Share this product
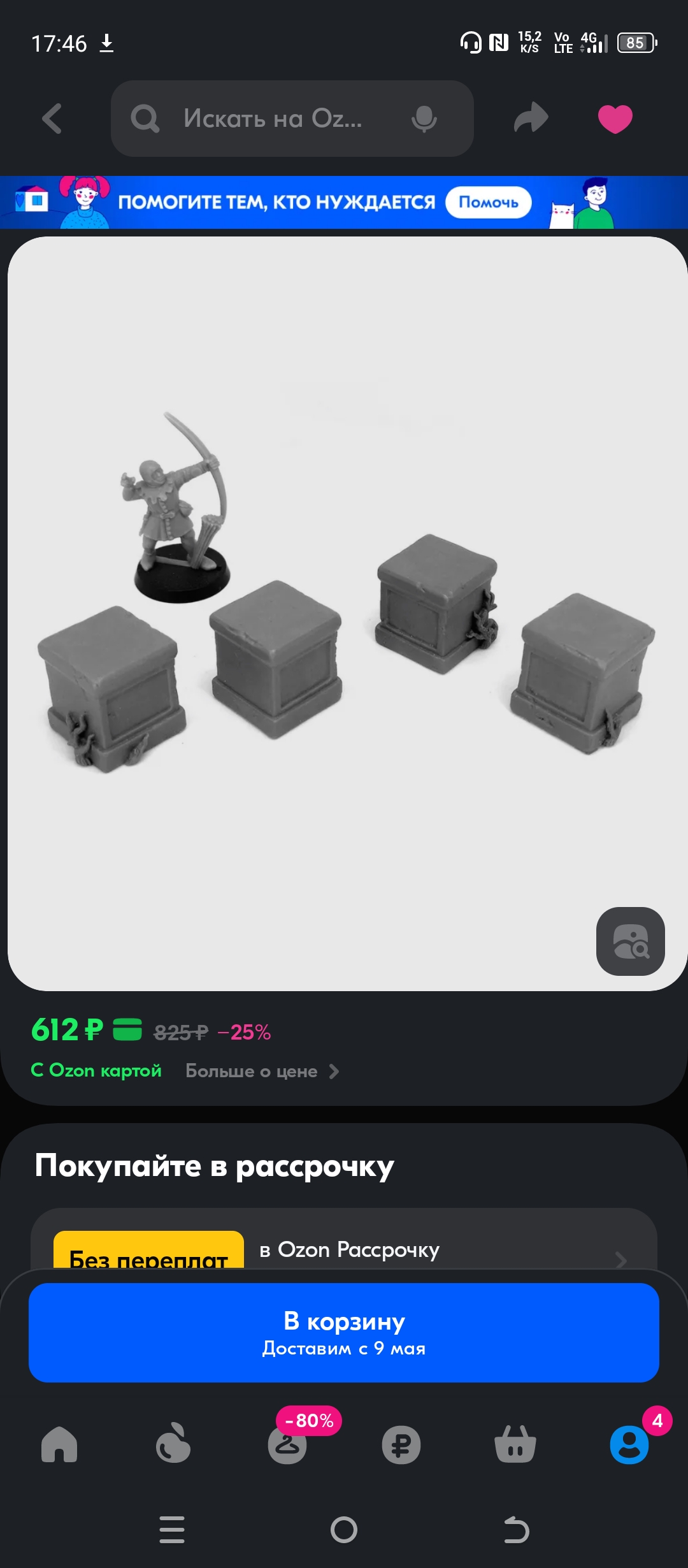This screenshot has width=688, height=1568. [531, 119]
